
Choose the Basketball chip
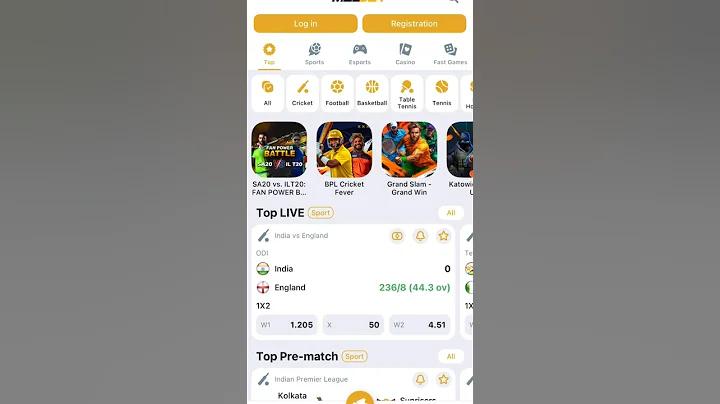point(372,93)
